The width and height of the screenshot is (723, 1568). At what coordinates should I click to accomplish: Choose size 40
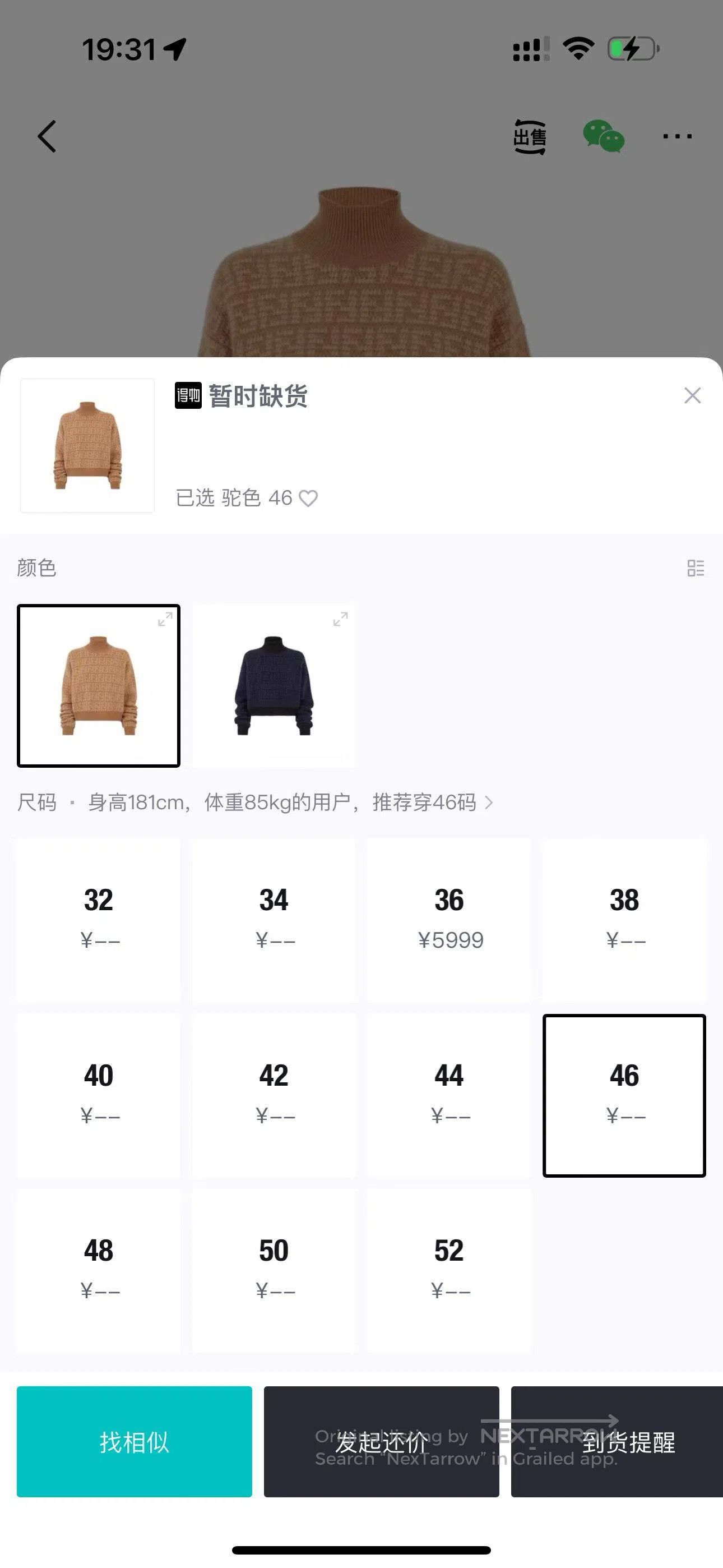click(99, 1095)
